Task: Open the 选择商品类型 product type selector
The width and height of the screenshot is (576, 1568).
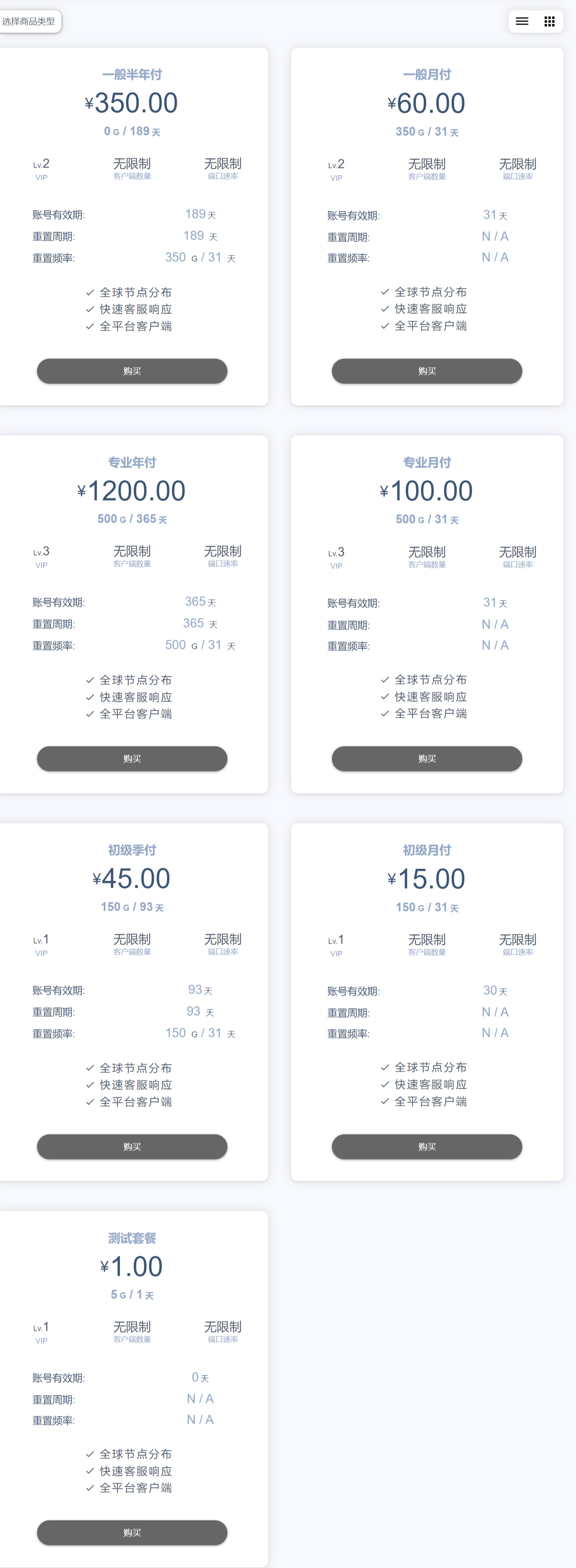Action: click(29, 21)
